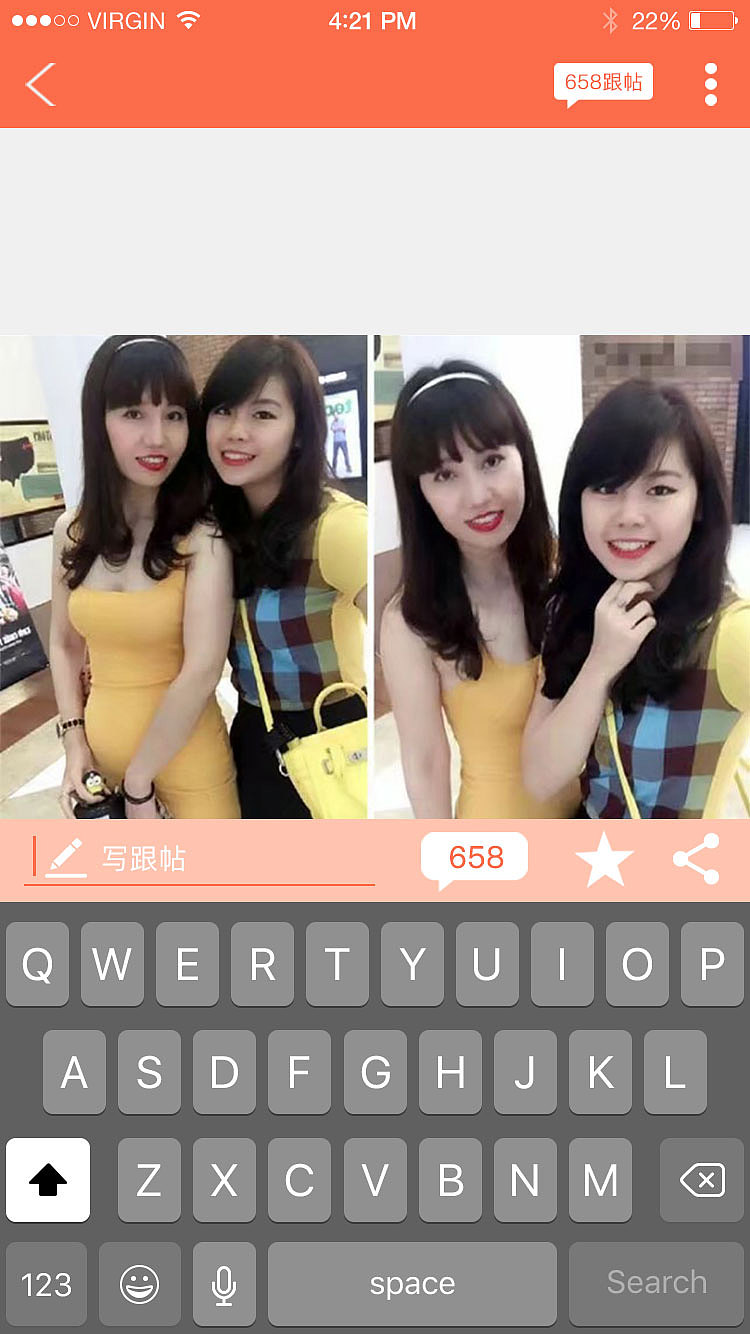Tap the microphone icon for voice input
750x1334 pixels.
(x=223, y=1284)
